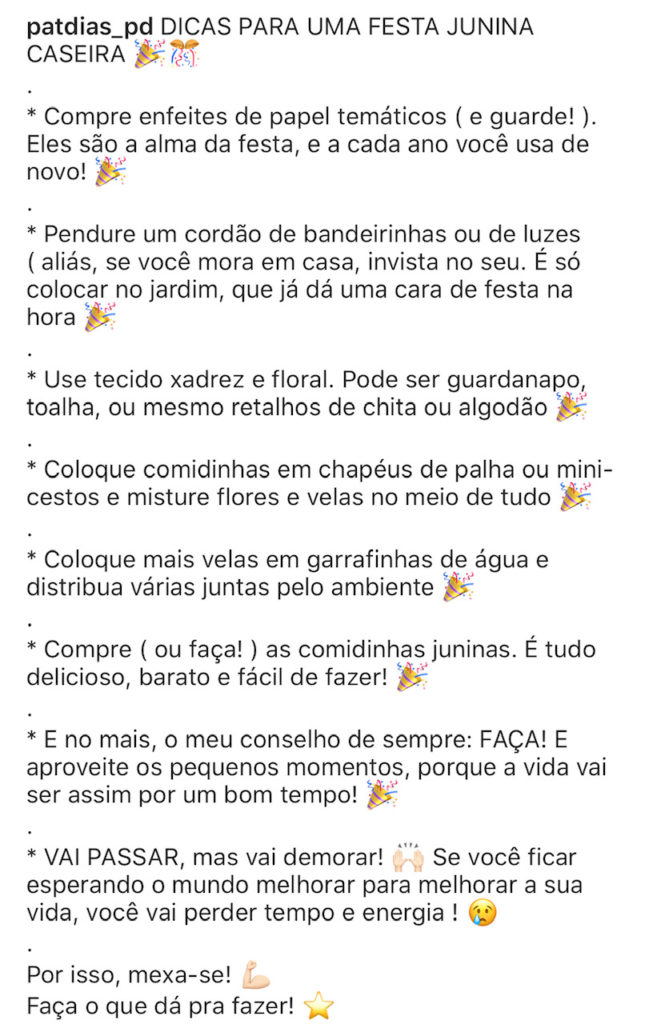Open the patdias_pd profile

click(x=89, y=27)
